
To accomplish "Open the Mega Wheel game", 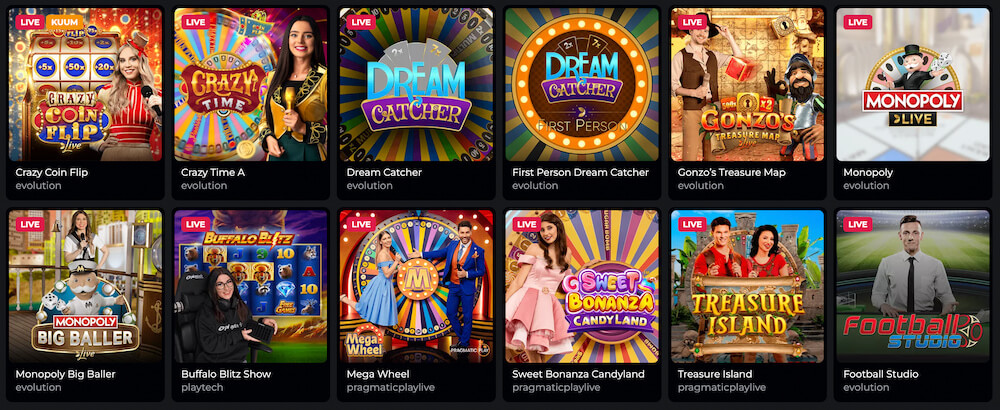I will 416,286.
